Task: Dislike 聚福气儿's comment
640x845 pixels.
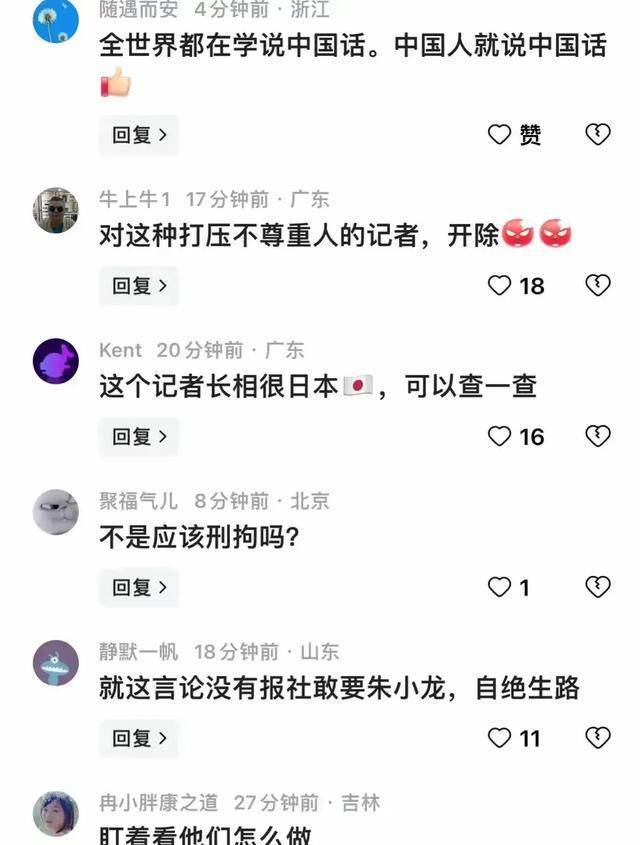Action: (x=597, y=587)
